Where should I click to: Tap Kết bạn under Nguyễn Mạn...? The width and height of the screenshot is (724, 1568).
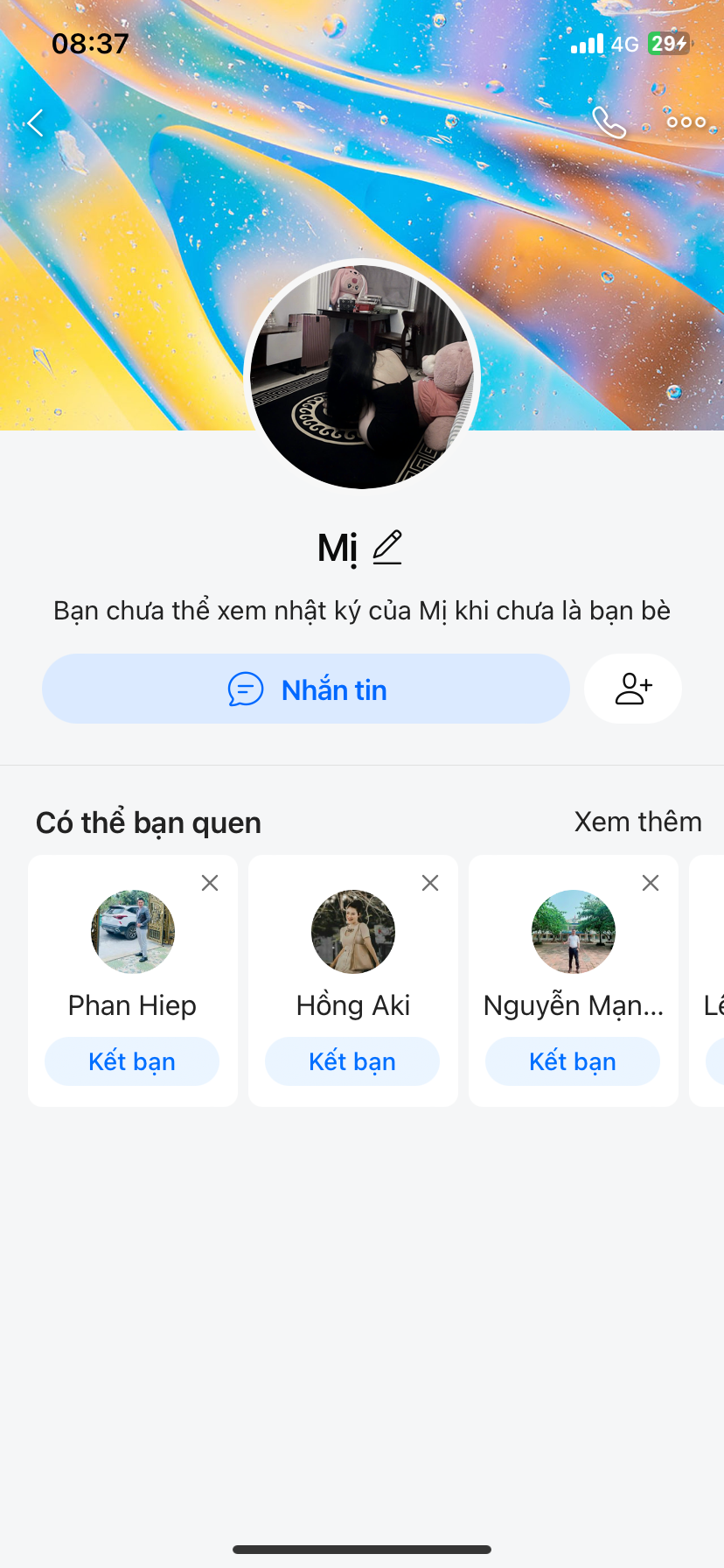point(573,1061)
